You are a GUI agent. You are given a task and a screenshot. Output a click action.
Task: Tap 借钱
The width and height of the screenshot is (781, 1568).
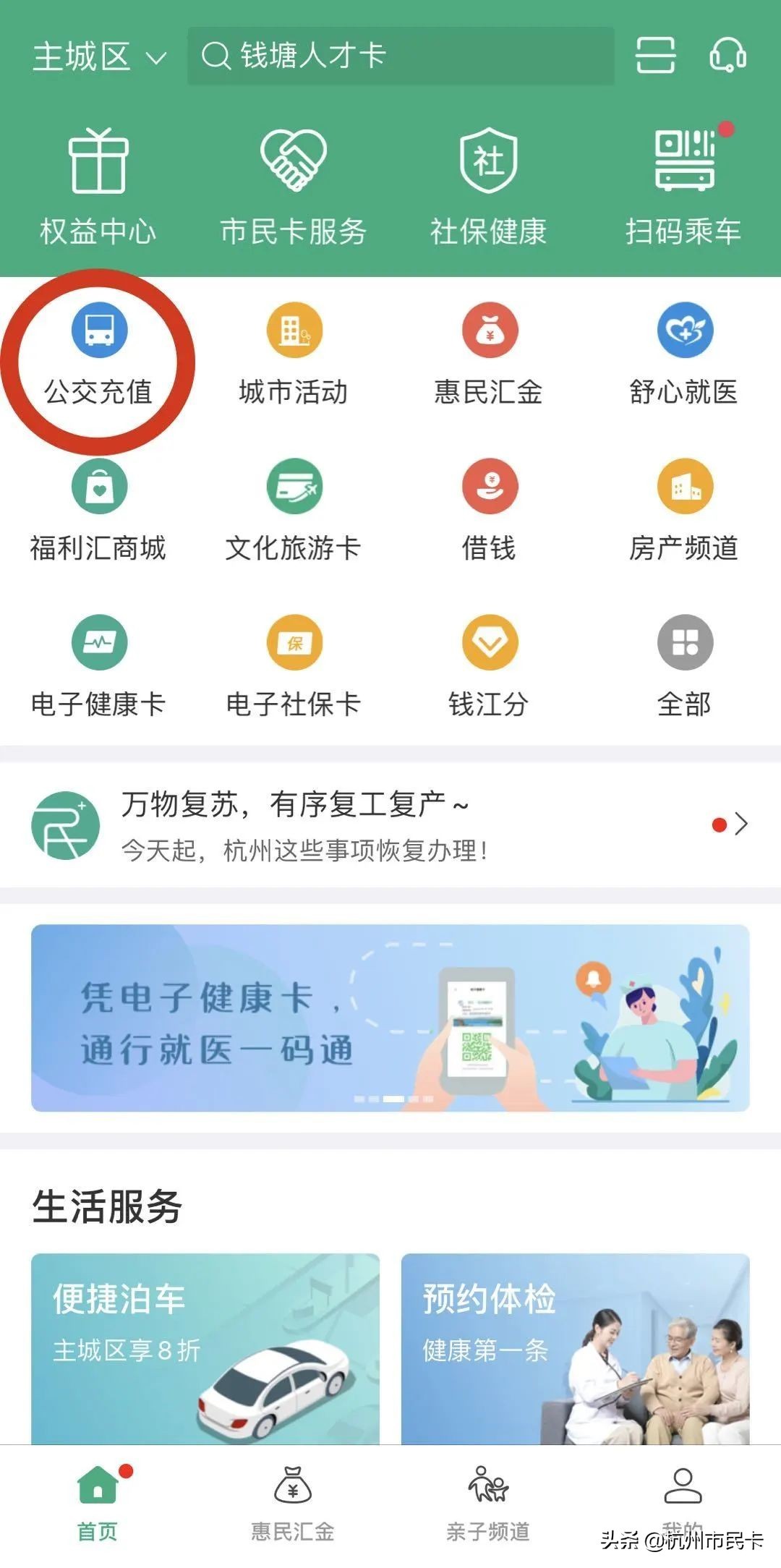[x=489, y=510]
